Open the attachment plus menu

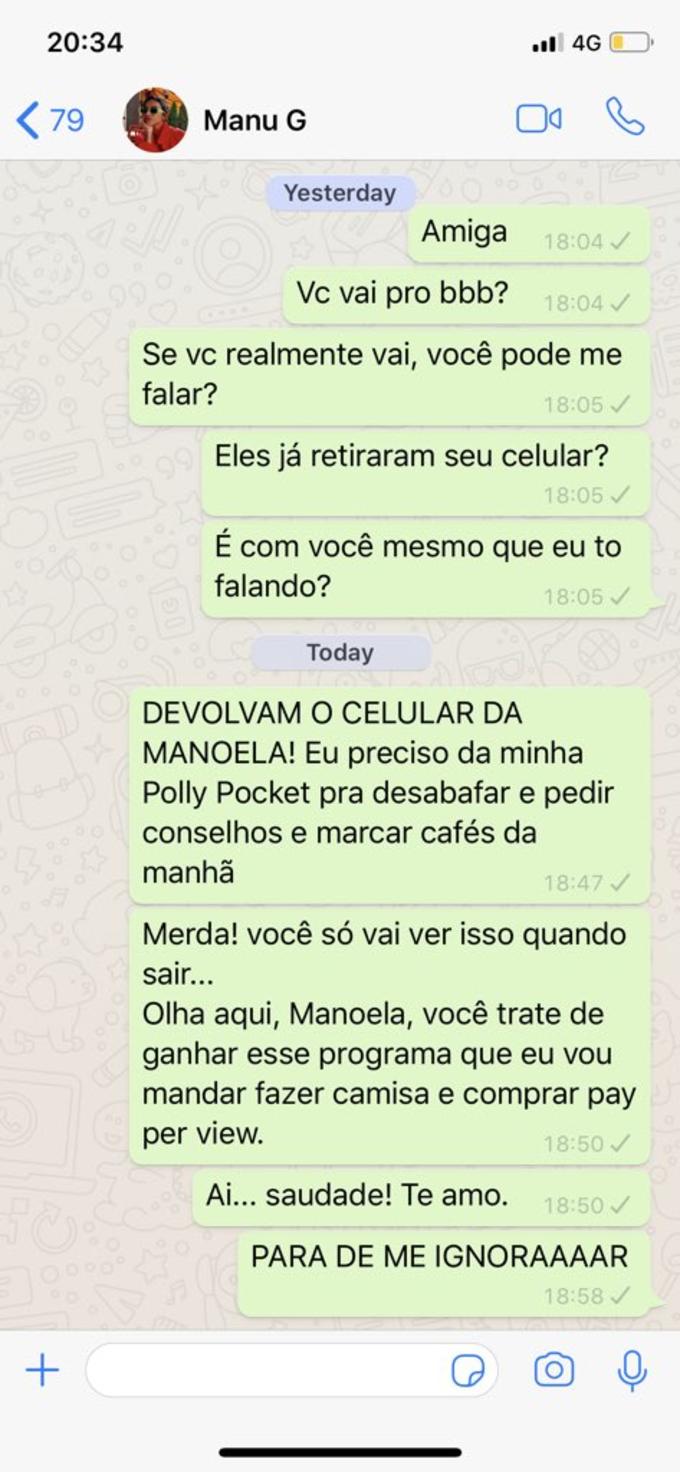pos(42,1370)
